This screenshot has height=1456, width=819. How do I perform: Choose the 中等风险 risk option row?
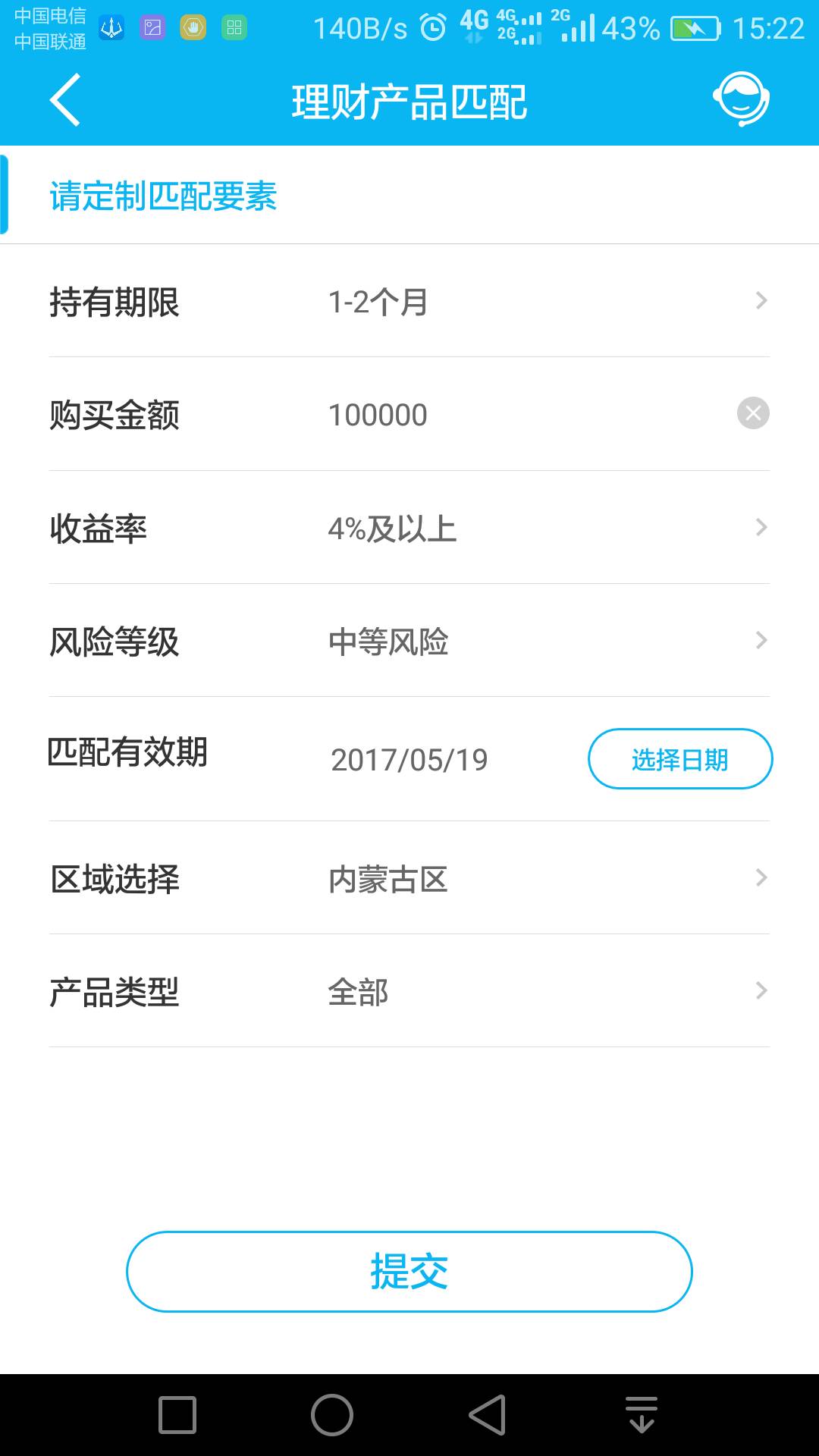(x=388, y=642)
